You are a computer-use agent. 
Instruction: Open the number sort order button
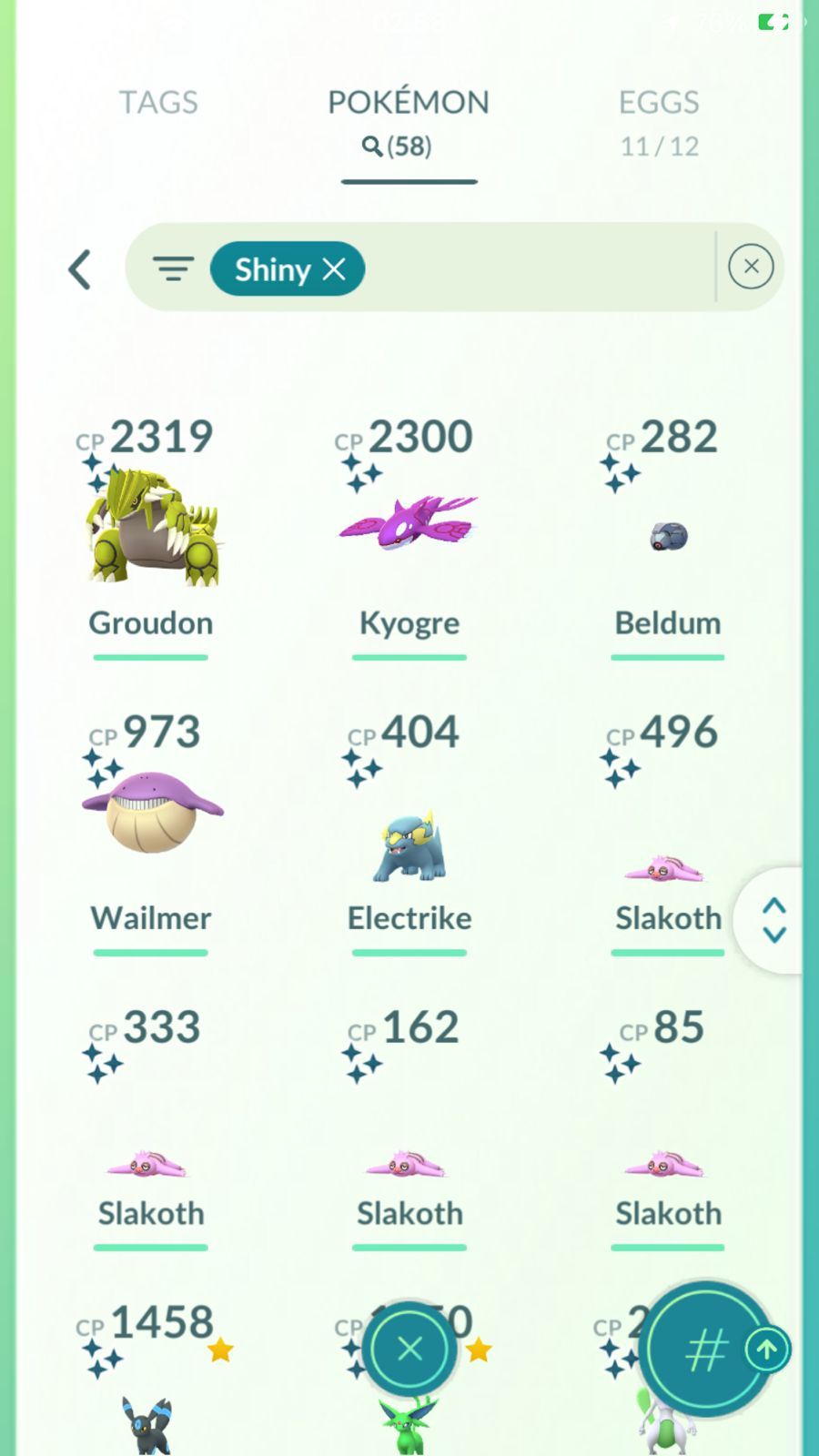[x=706, y=1350]
